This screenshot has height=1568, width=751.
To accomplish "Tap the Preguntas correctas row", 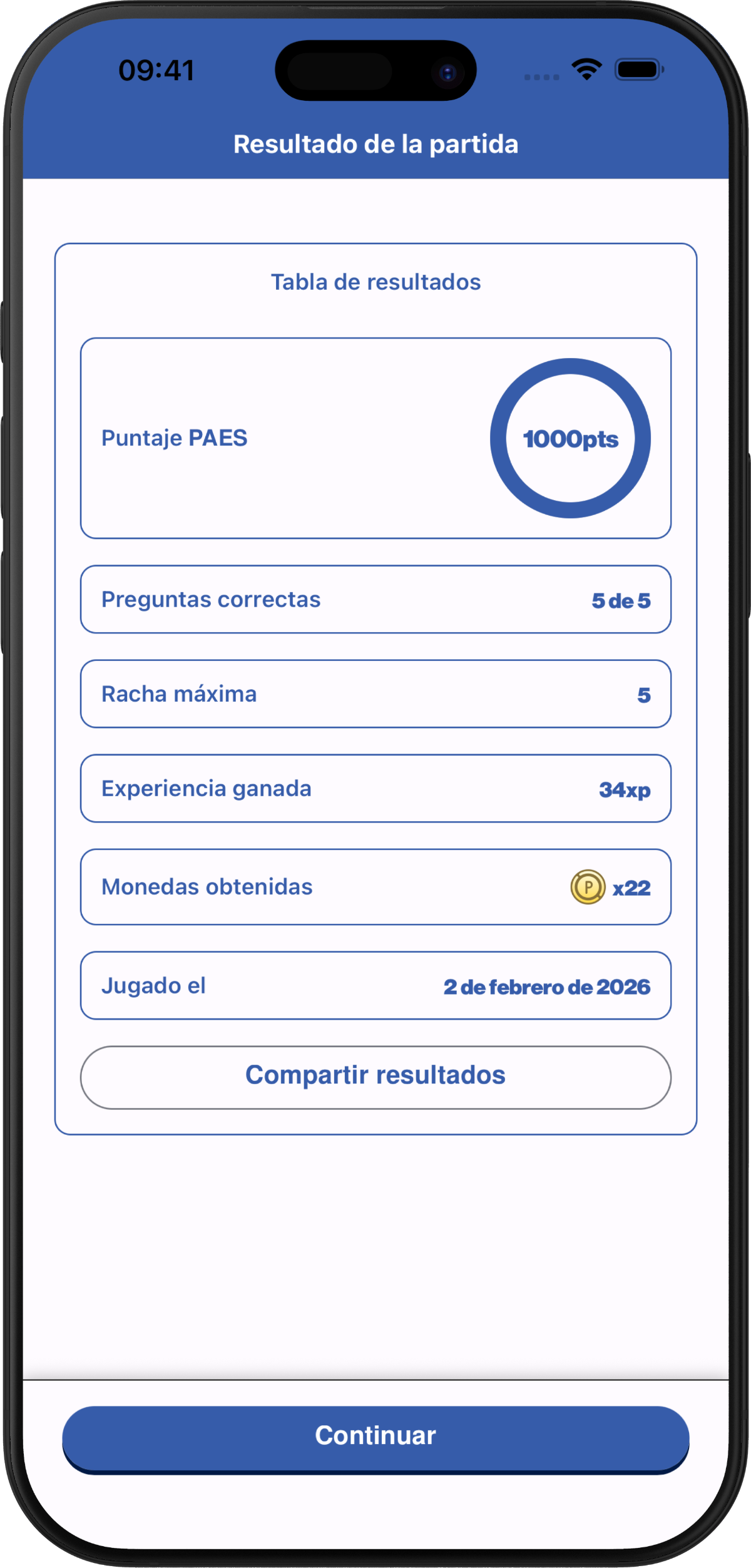I will pyautogui.click(x=375, y=599).
